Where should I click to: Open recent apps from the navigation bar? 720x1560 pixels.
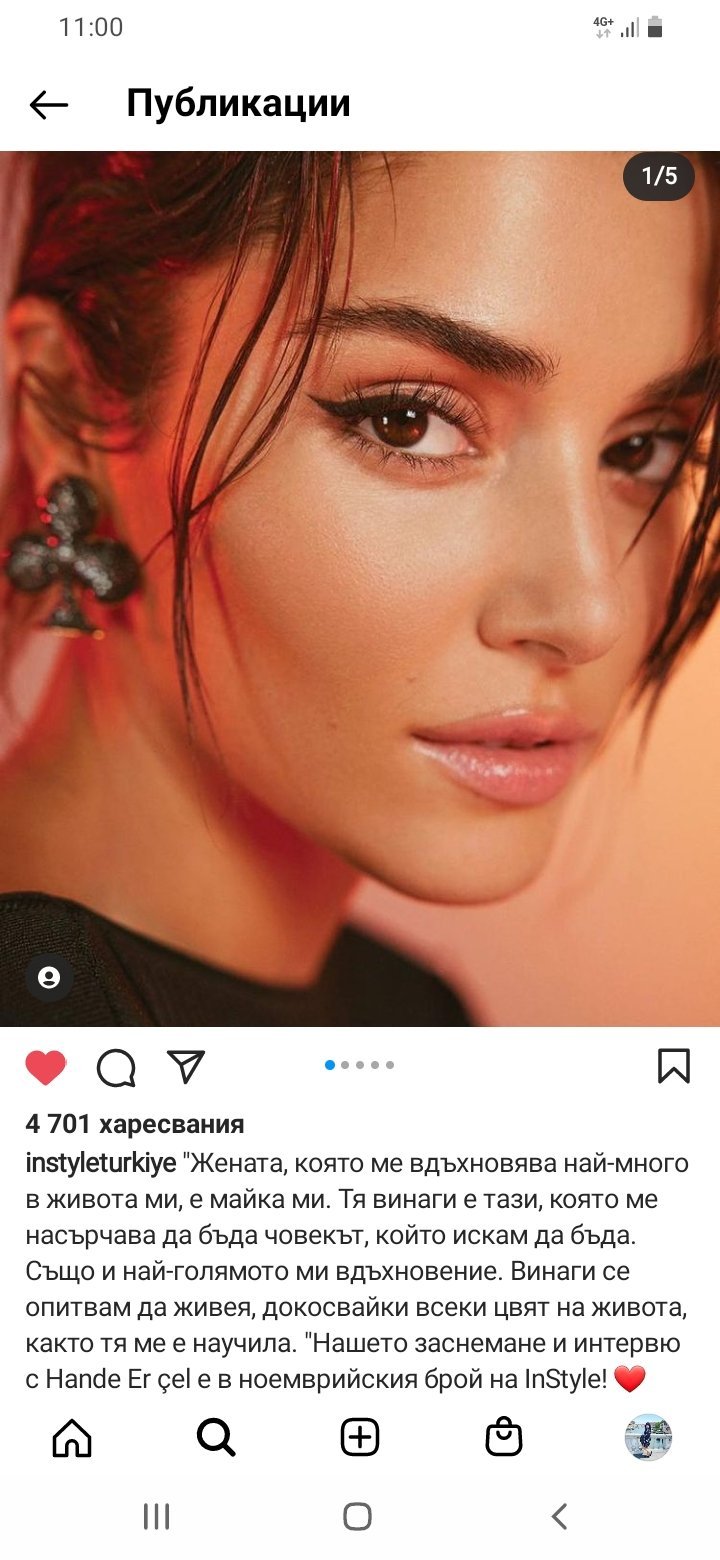point(156,1517)
